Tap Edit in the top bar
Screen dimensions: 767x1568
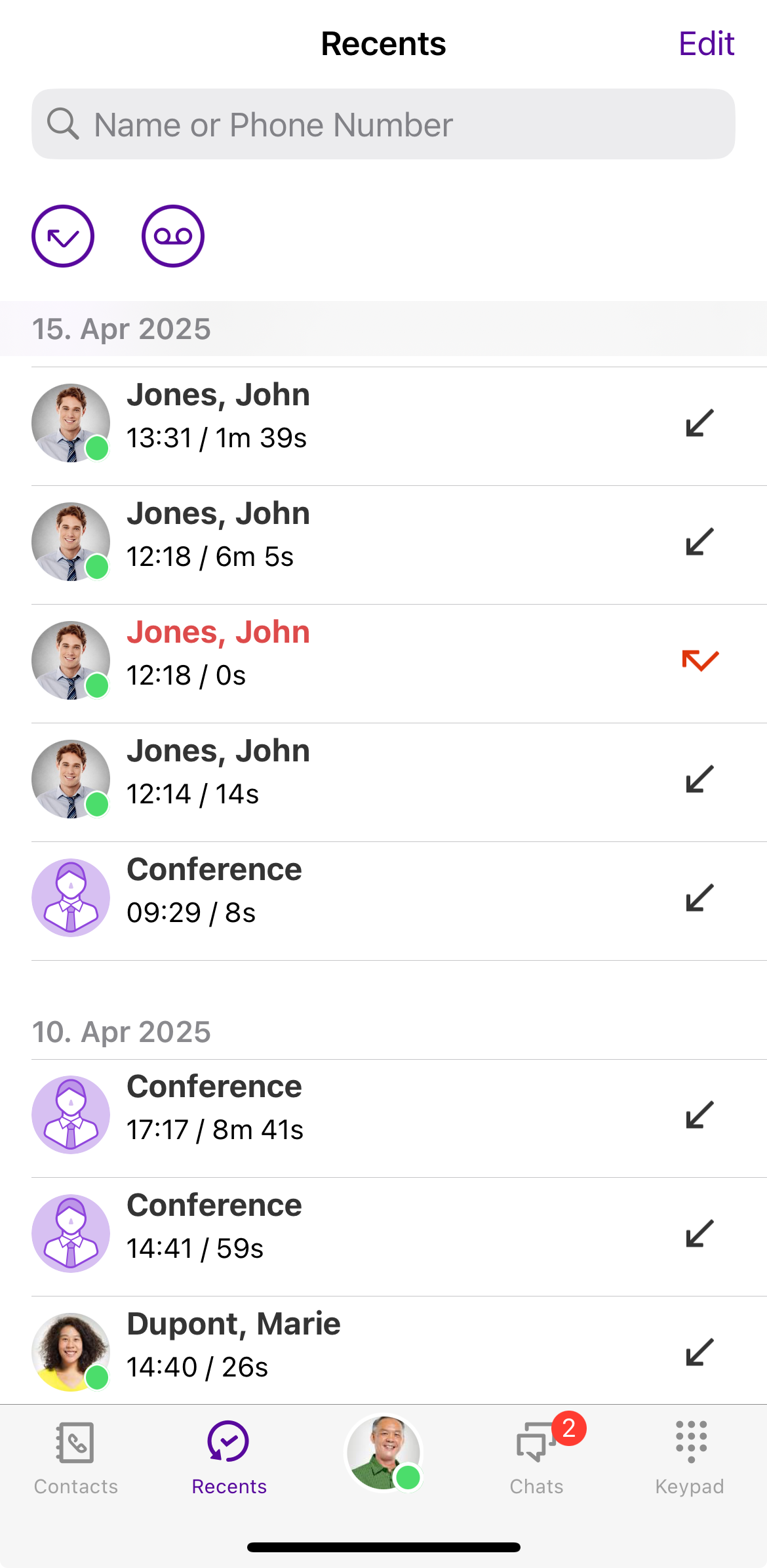(705, 44)
